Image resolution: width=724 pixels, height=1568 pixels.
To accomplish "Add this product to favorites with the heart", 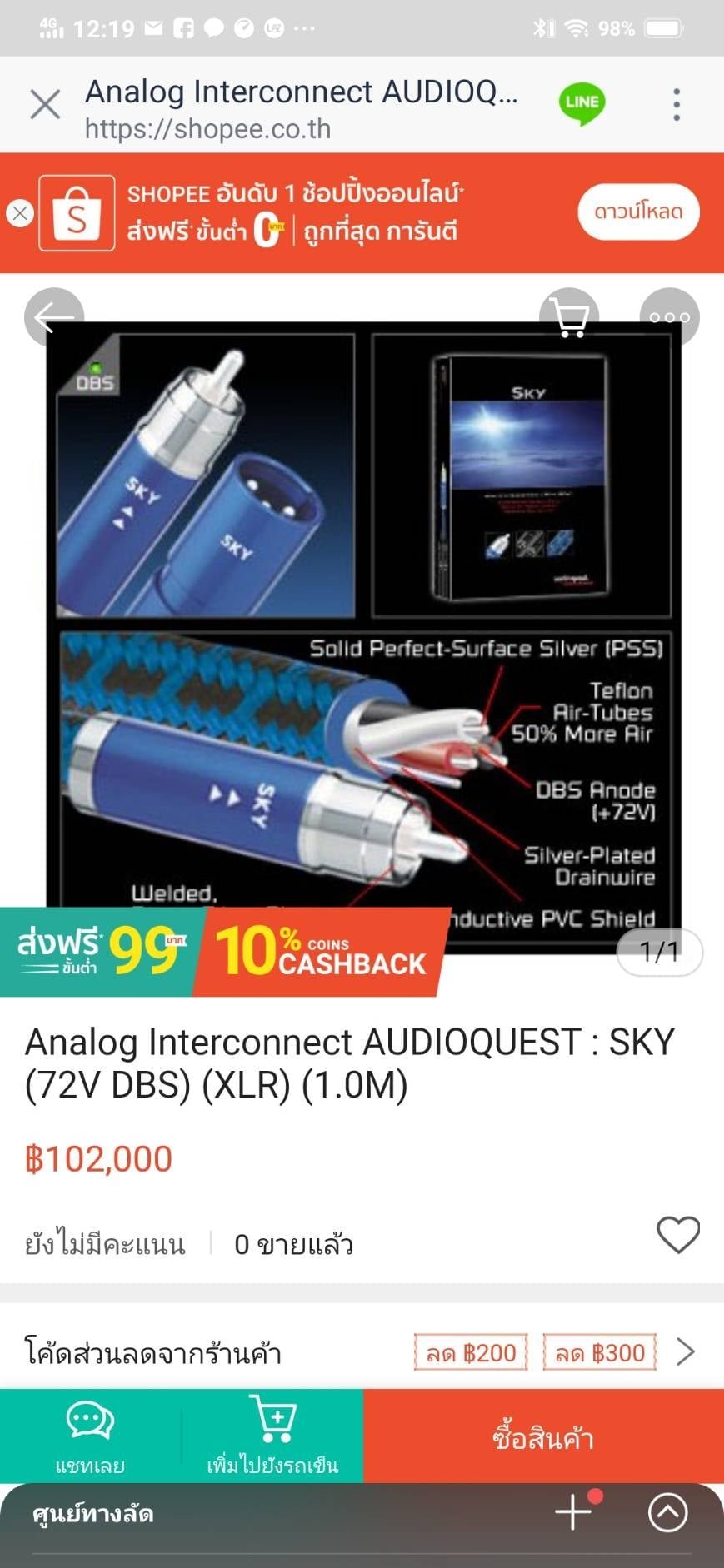I will coord(677,1234).
